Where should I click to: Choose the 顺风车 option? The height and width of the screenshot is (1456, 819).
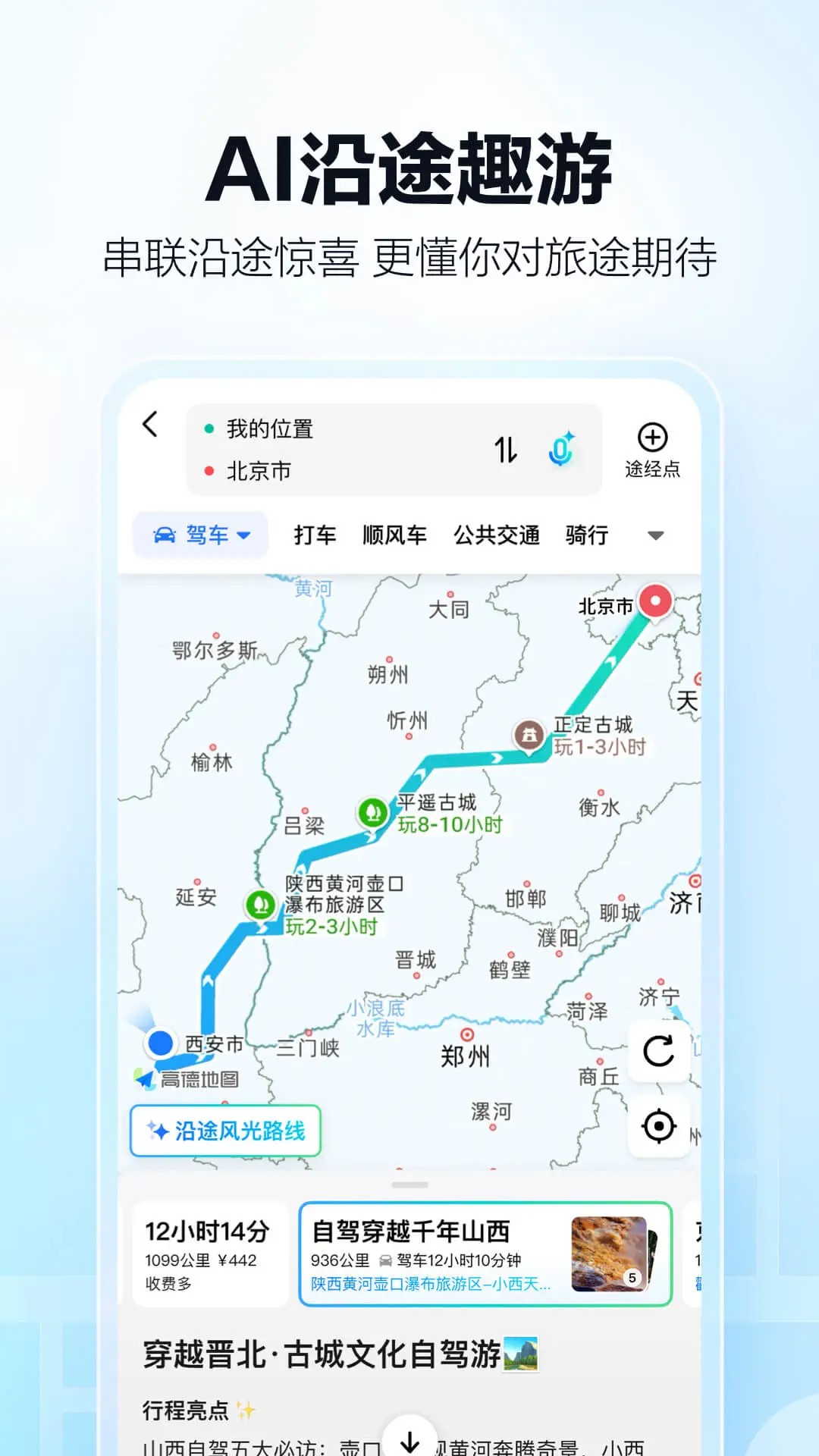coord(395,535)
